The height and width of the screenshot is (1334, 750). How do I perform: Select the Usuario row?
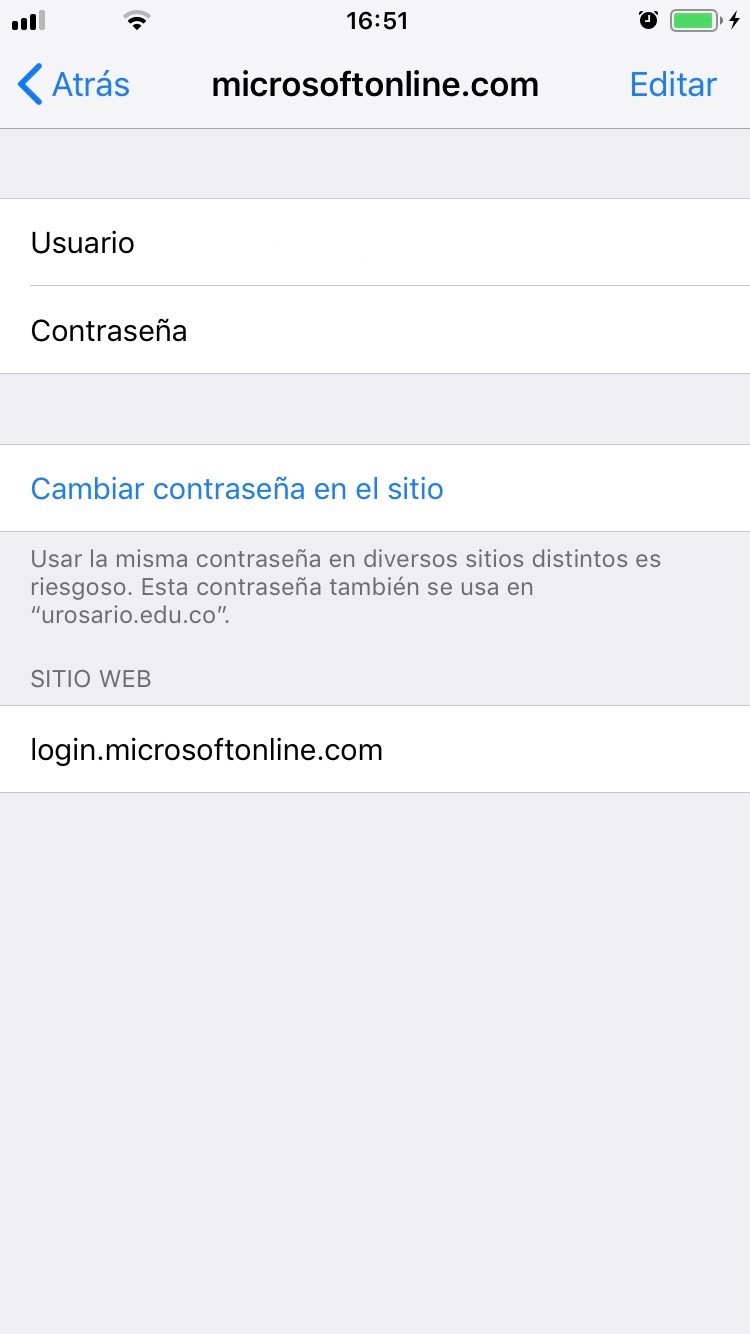click(375, 243)
